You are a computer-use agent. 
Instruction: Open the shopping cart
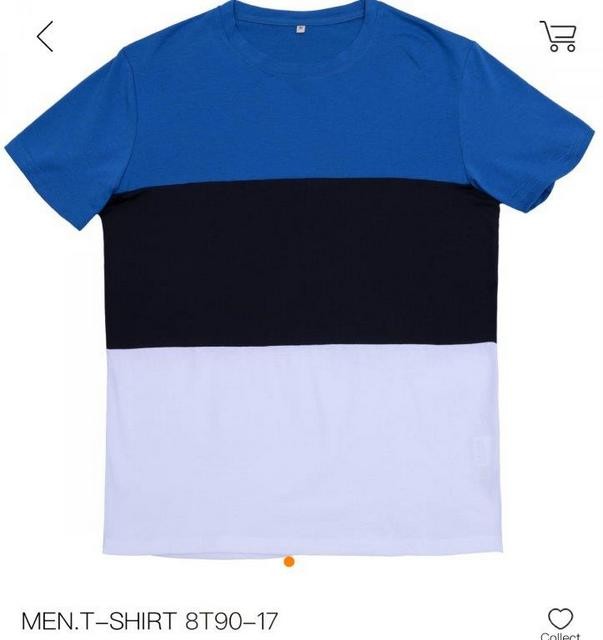pos(558,35)
